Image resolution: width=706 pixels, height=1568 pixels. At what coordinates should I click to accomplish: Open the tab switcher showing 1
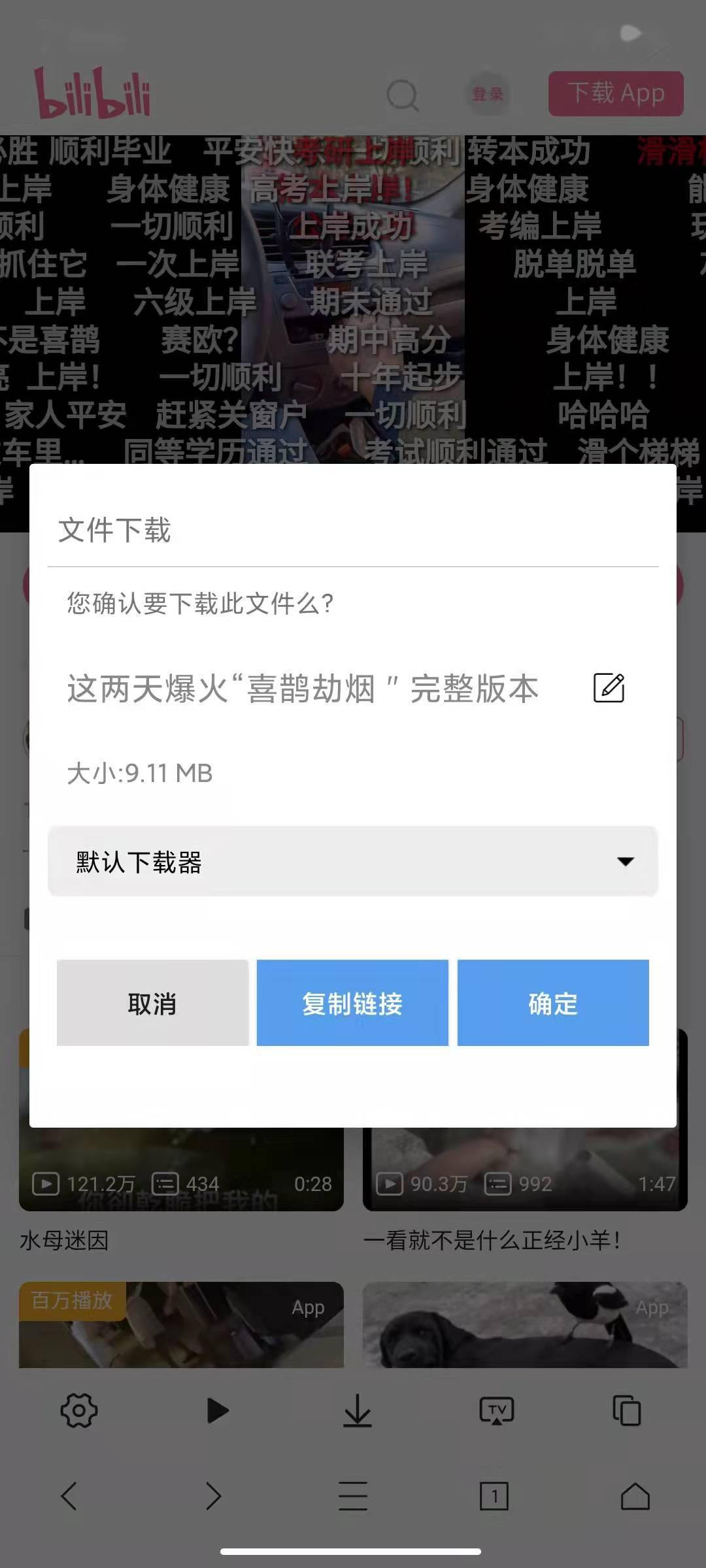click(494, 1495)
